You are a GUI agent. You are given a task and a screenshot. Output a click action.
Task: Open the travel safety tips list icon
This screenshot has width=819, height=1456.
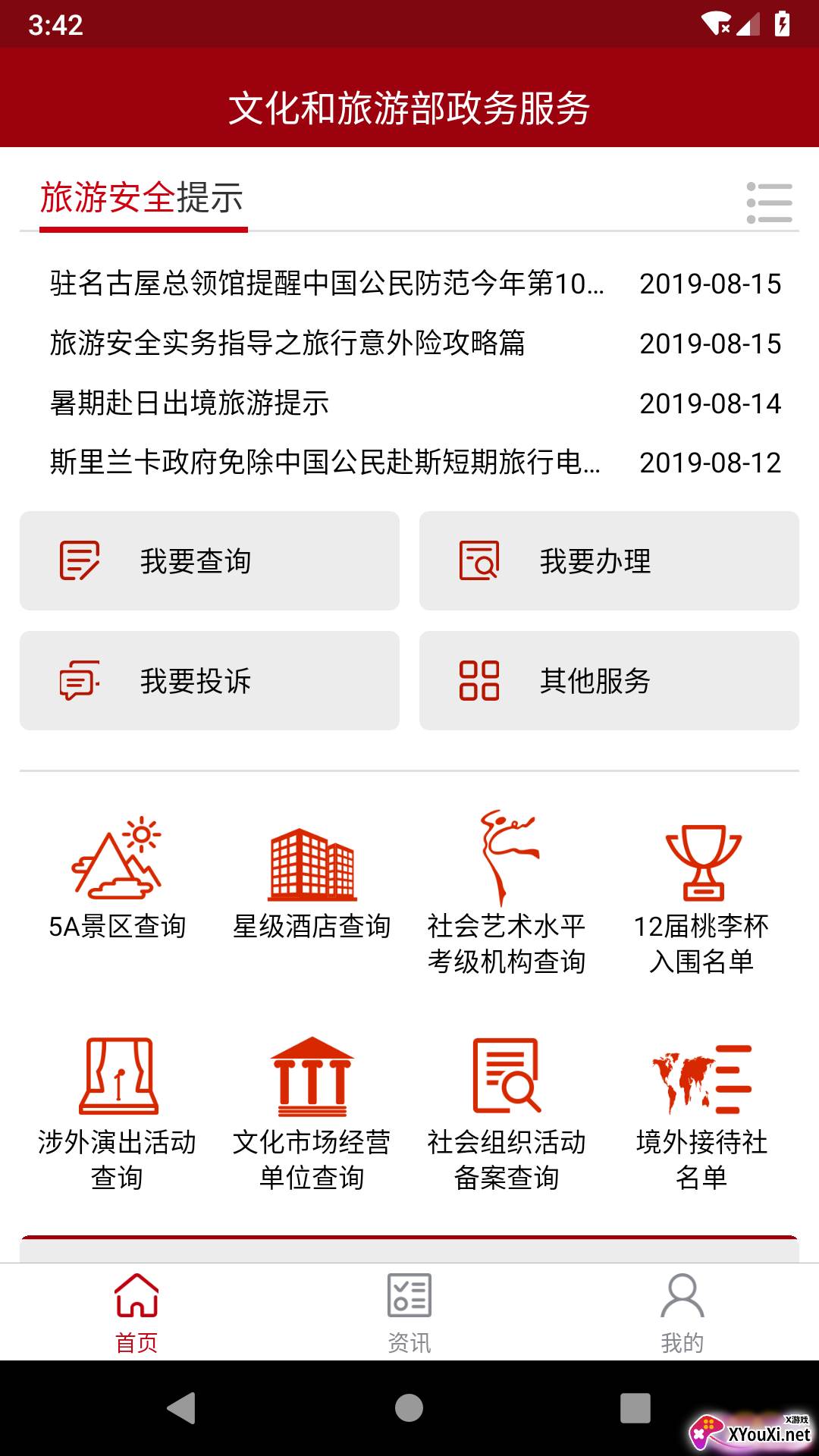(769, 202)
